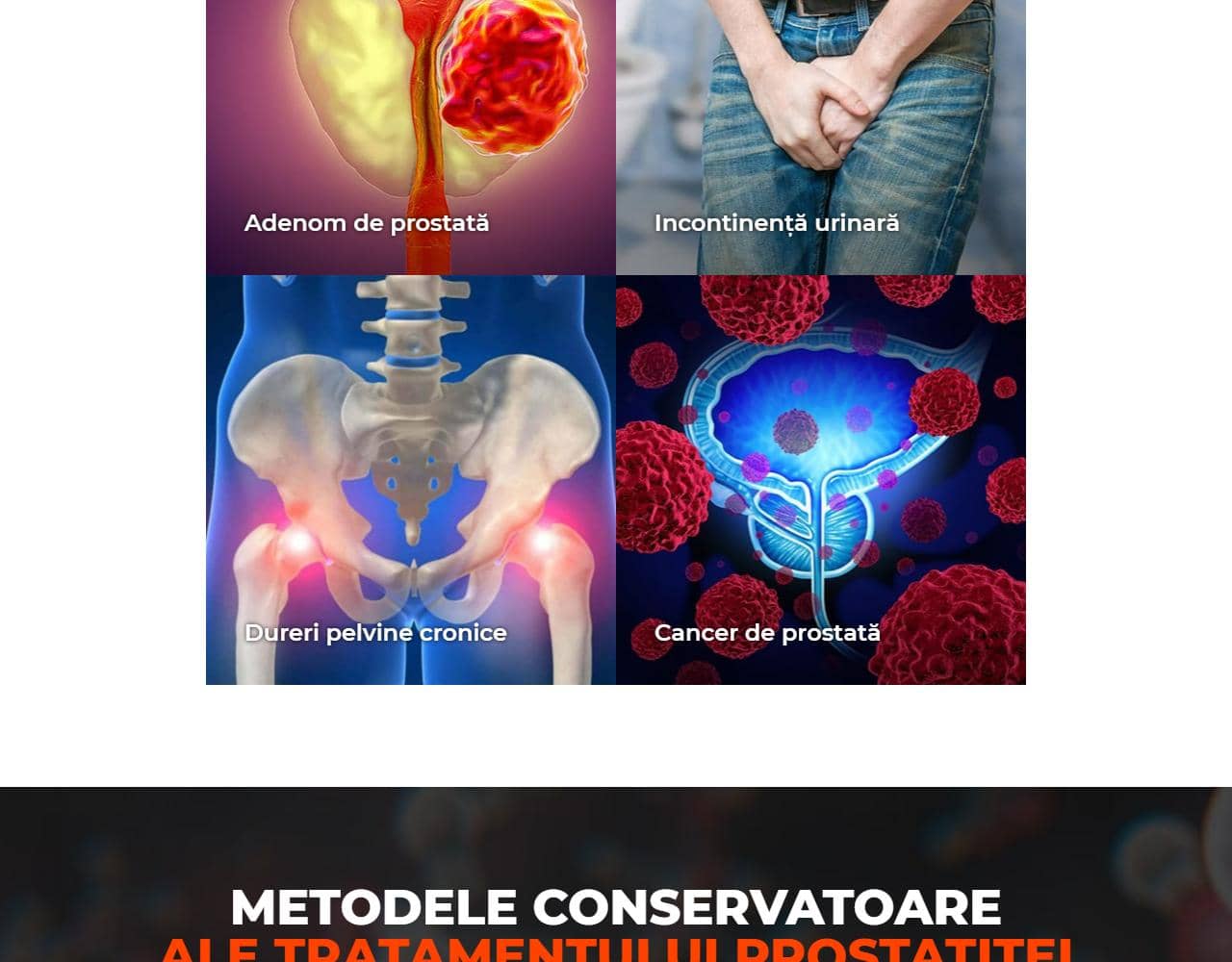The width and height of the screenshot is (1232, 962).
Task: Select the Dureri pelvine cronice tile
Action: pos(411,479)
